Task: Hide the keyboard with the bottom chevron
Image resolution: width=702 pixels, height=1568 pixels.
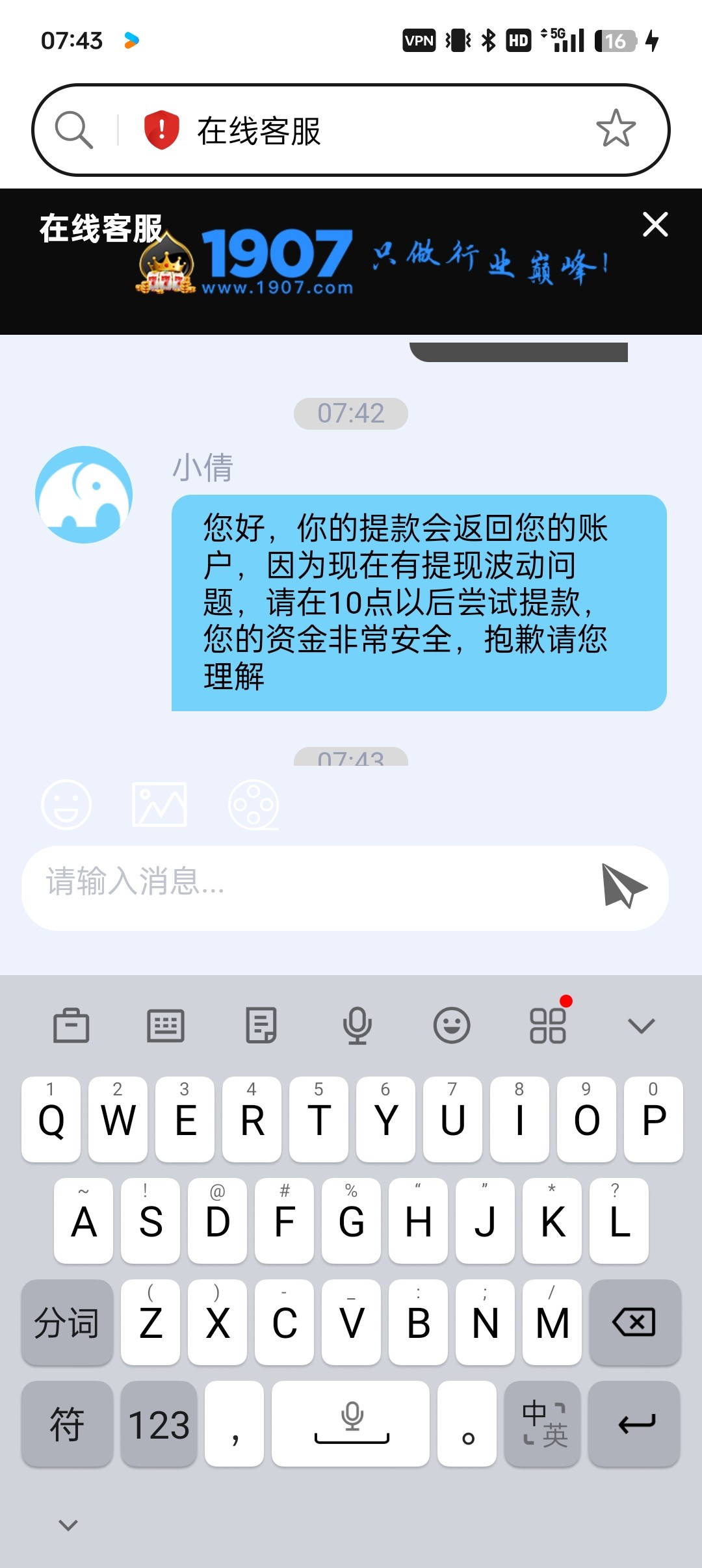Action: click(67, 1524)
